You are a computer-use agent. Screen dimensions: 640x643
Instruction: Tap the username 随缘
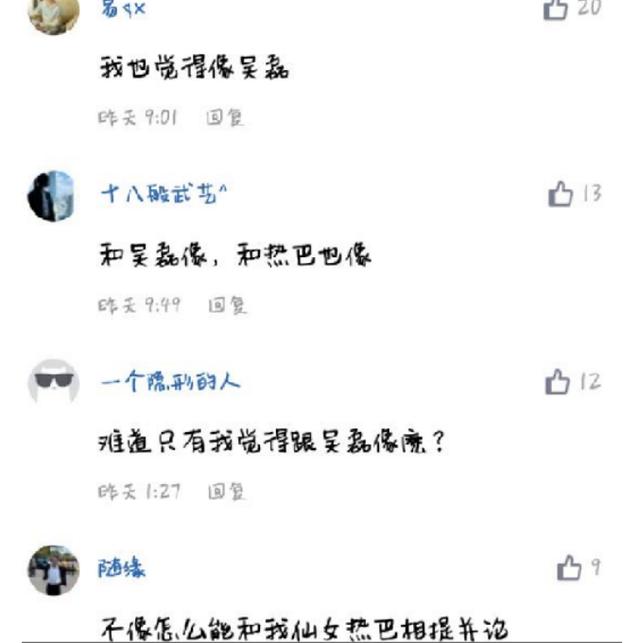pos(121,569)
